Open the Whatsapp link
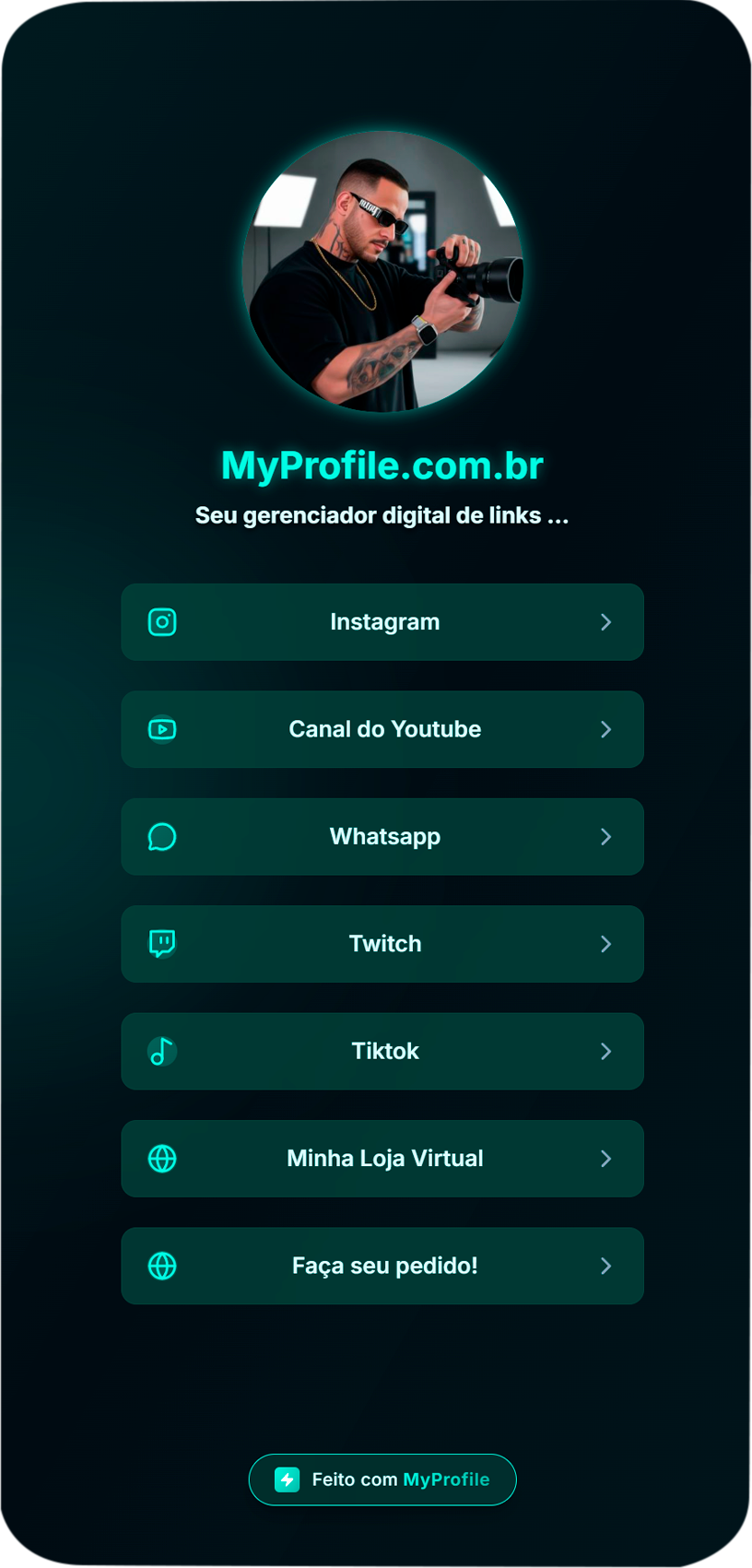The image size is (752, 1568). [382, 837]
